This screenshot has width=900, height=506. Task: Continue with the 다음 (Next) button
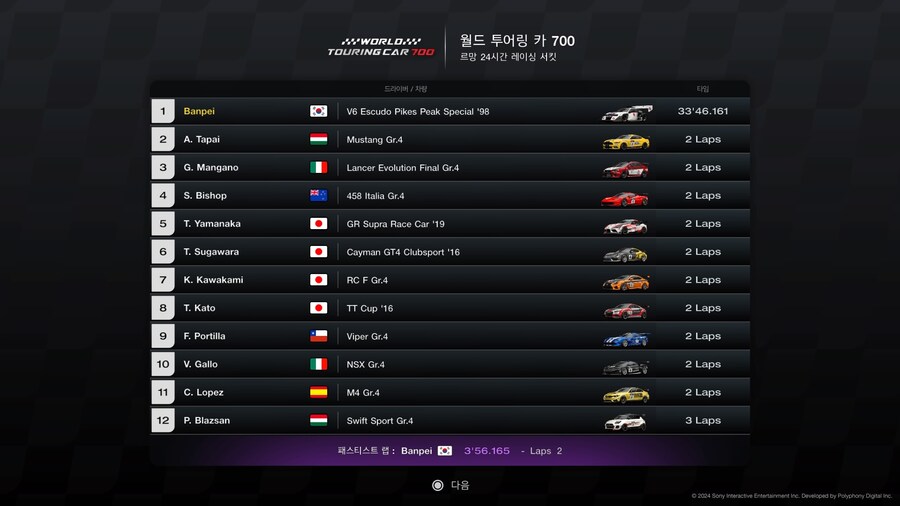(x=450, y=485)
